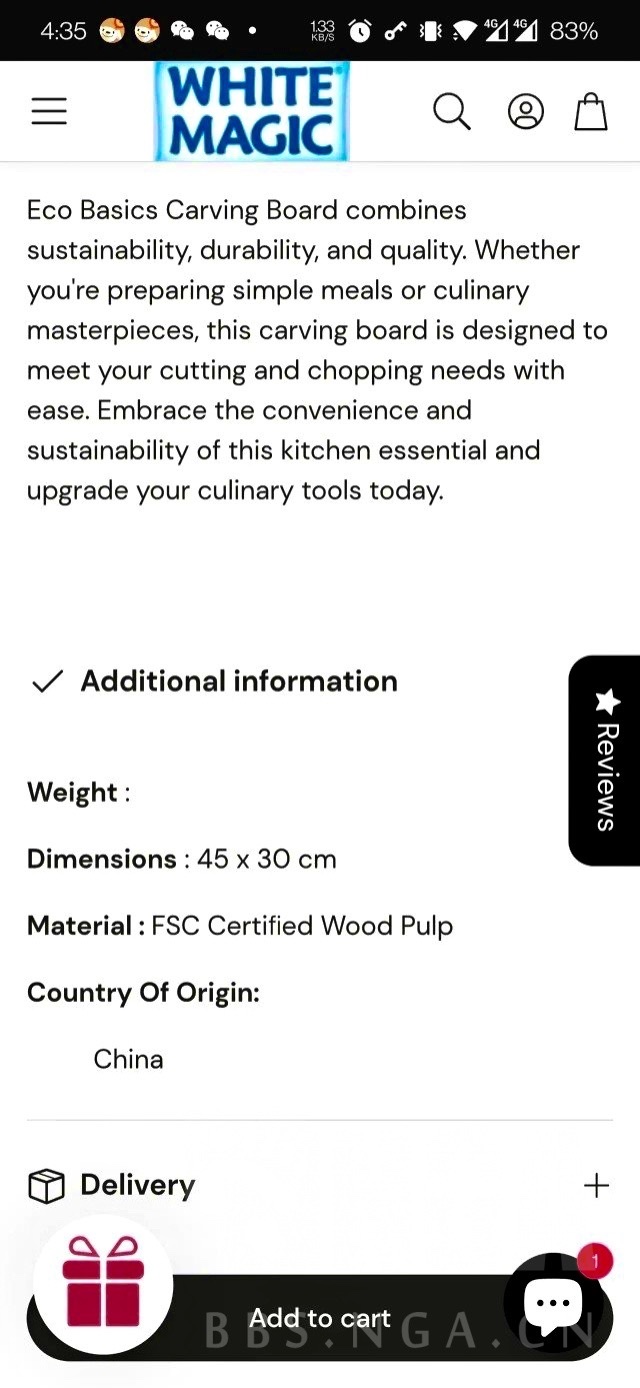This screenshot has height=1388, width=640.
Task: Open the search magnifier icon
Action: [451, 111]
